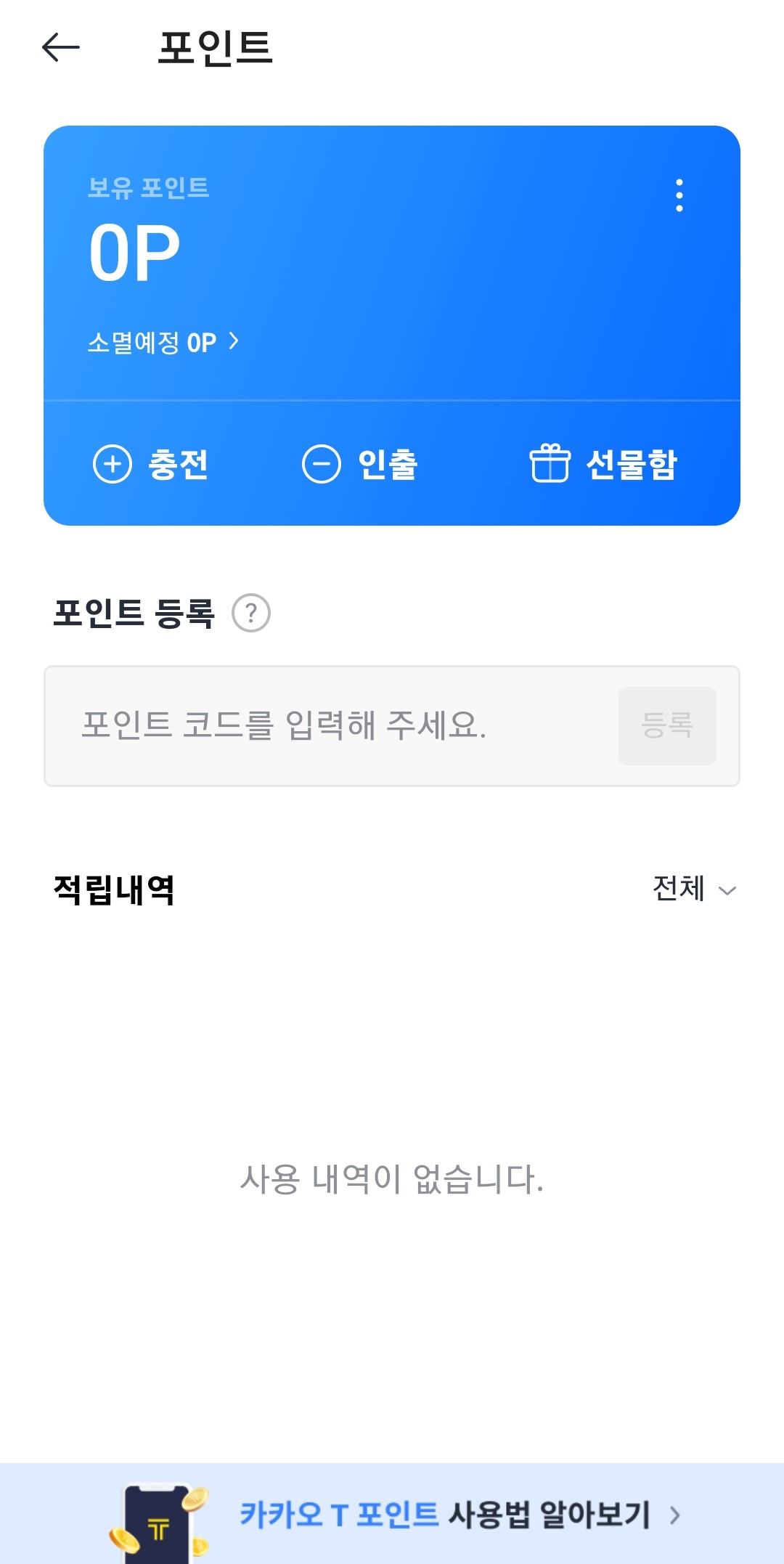Image resolution: width=784 pixels, height=1564 pixels.
Task: Open the 선물함 gift box icon
Action: 552,465
